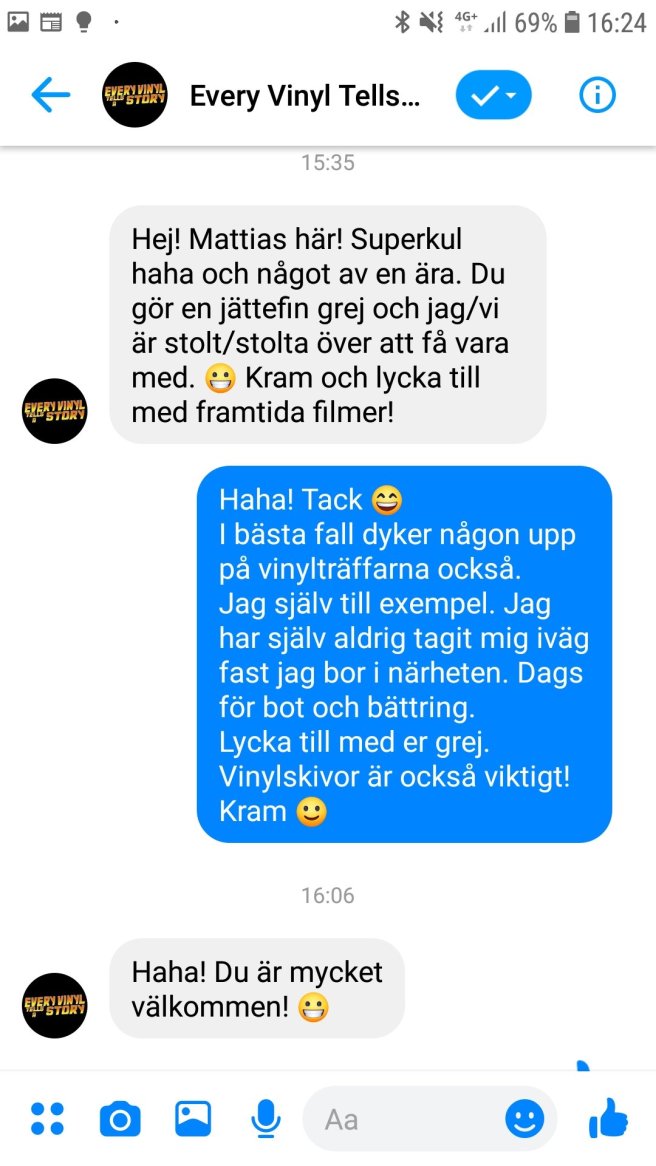Go back to the chat list
Viewport: 656px width, 1166px height.
pos(51,96)
